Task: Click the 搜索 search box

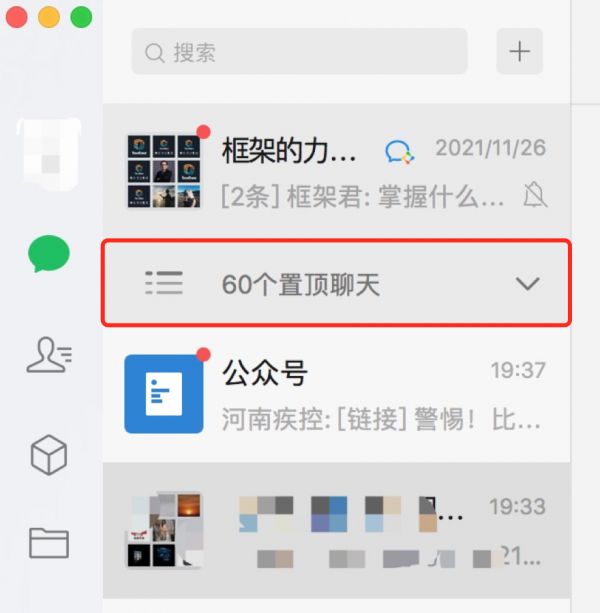Action: pyautogui.click(x=299, y=52)
